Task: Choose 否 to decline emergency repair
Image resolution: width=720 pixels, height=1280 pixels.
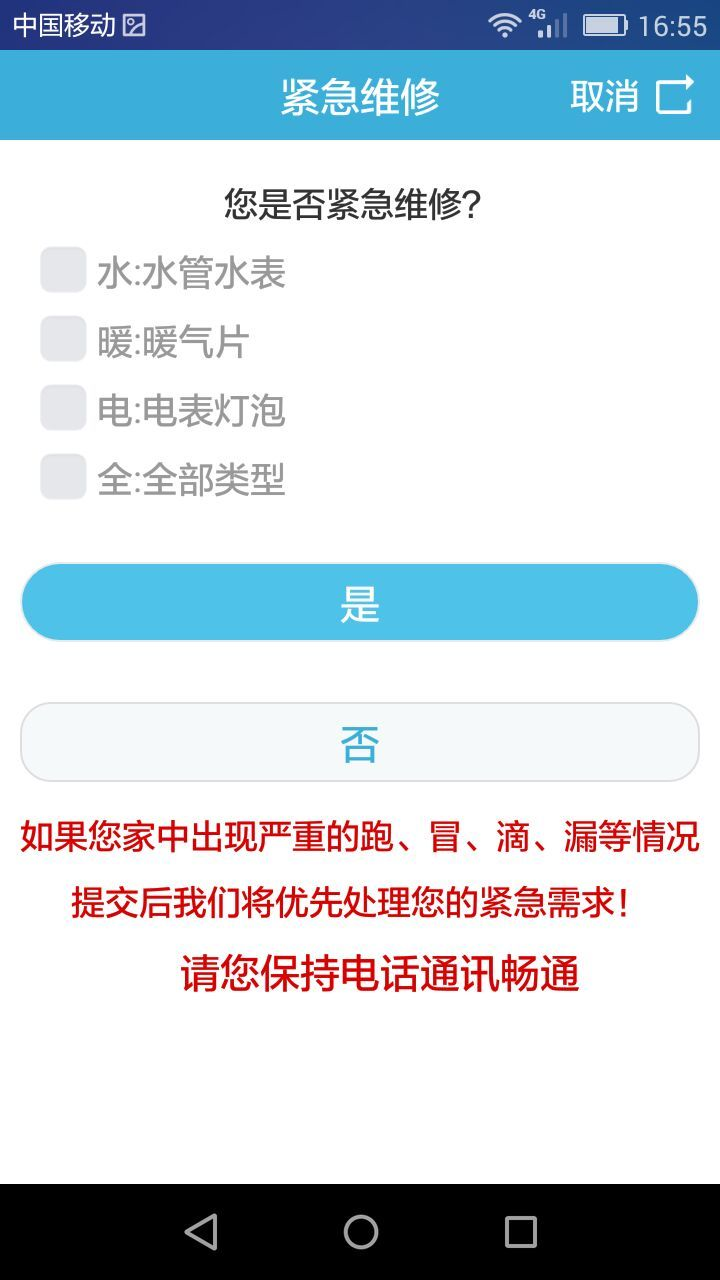Action: pyautogui.click(x=360, y=742)
